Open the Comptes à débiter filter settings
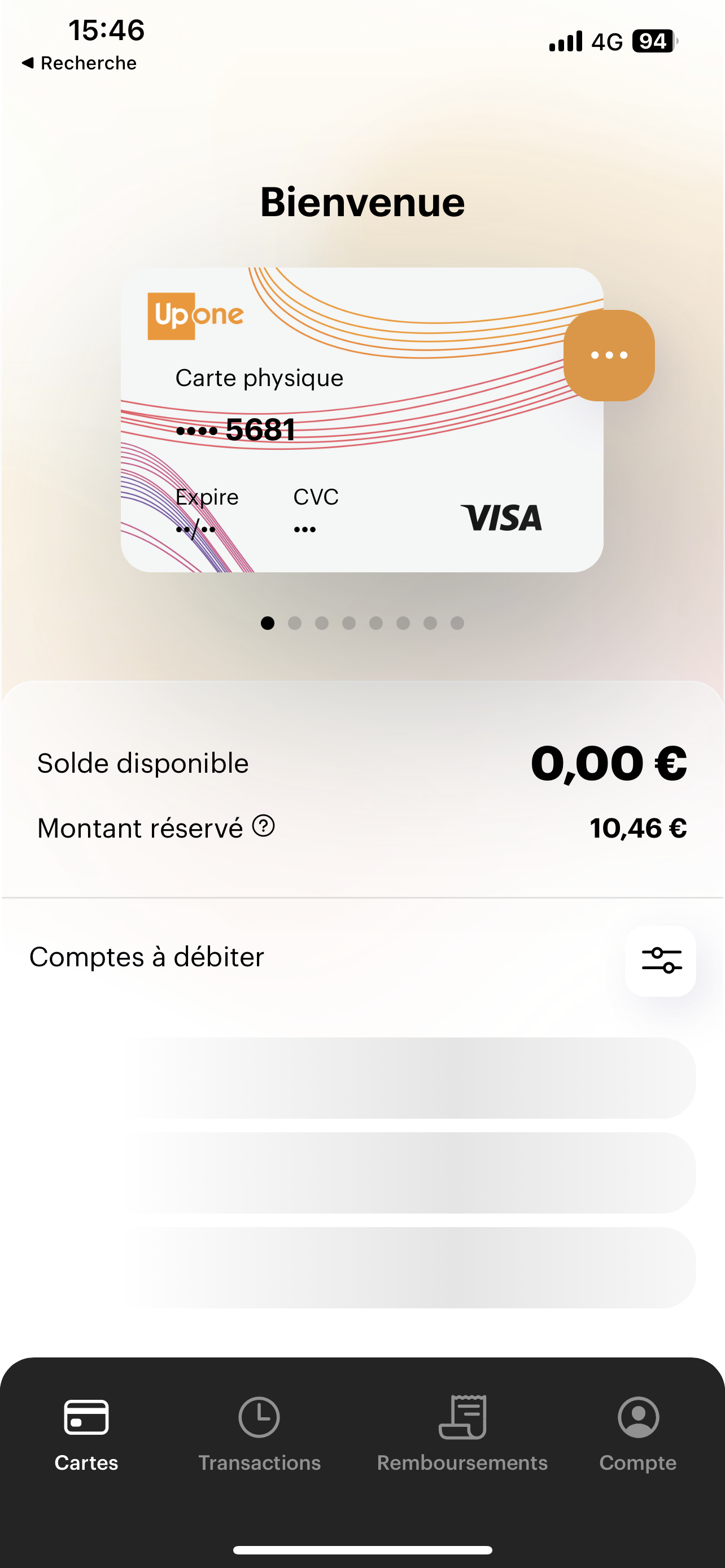Viewport: 725px width, 1568px height. point(661,961)
